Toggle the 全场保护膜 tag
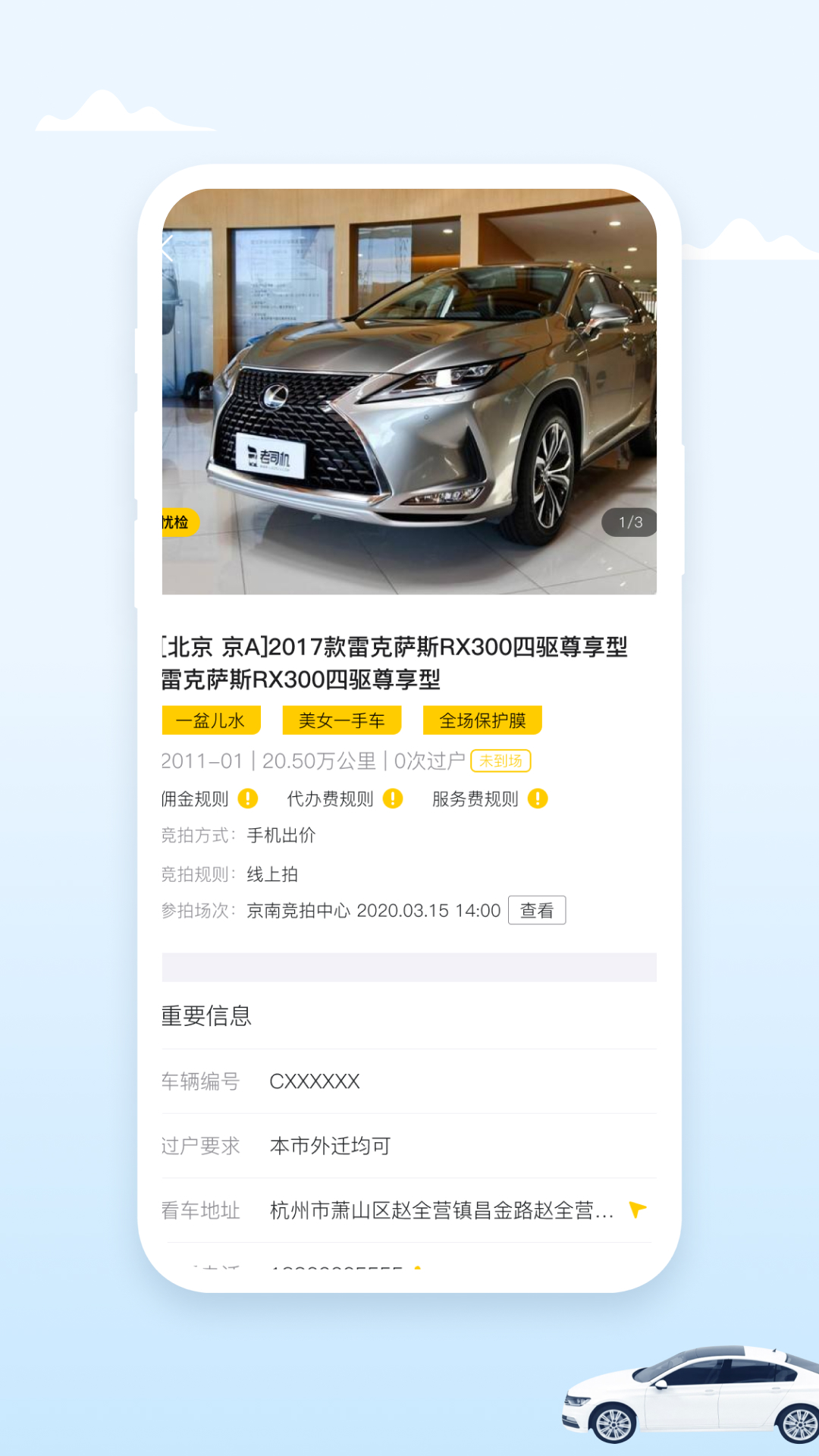The image size is (819, 1456). [483, 720]
